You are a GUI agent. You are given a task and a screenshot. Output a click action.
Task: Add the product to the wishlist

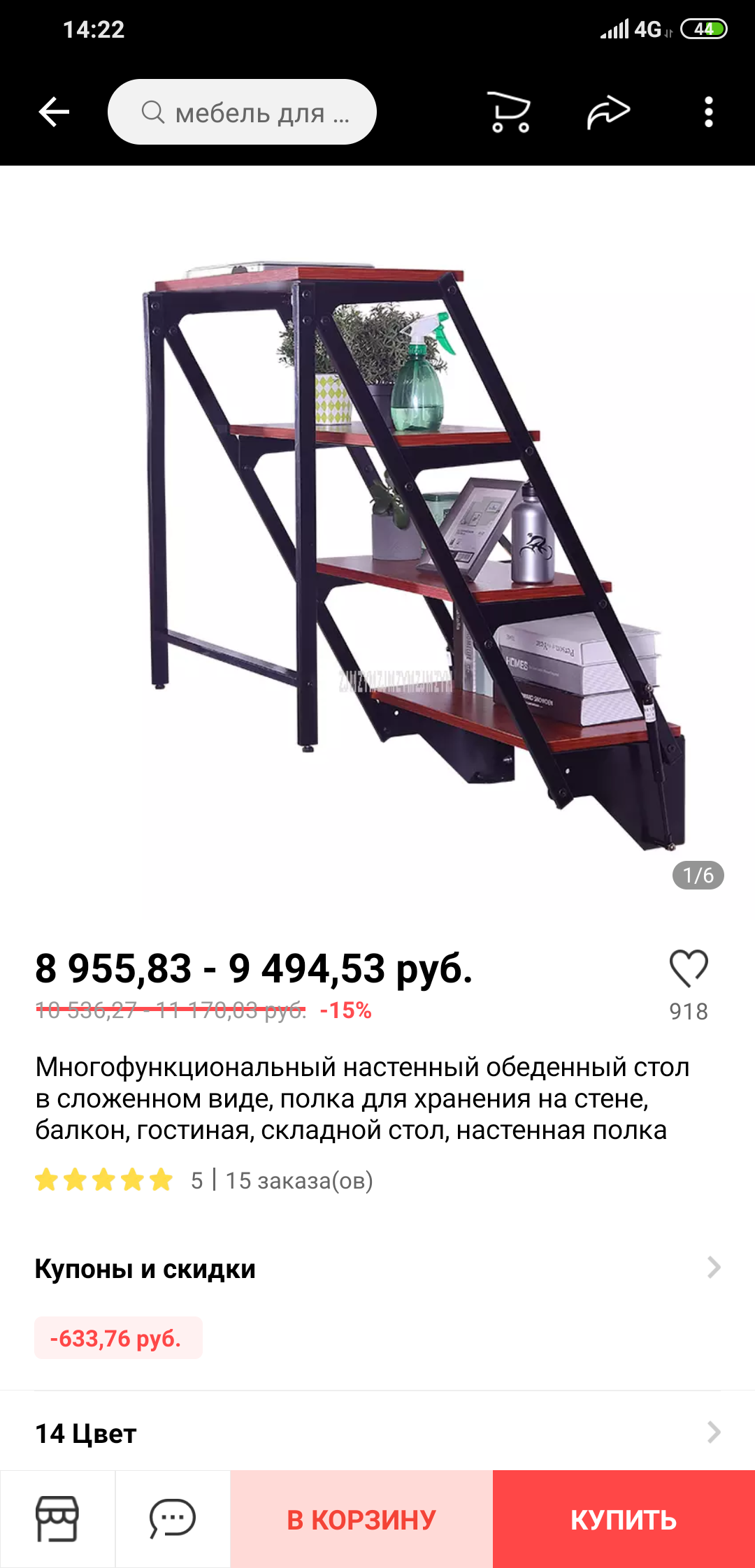[689, 969]
